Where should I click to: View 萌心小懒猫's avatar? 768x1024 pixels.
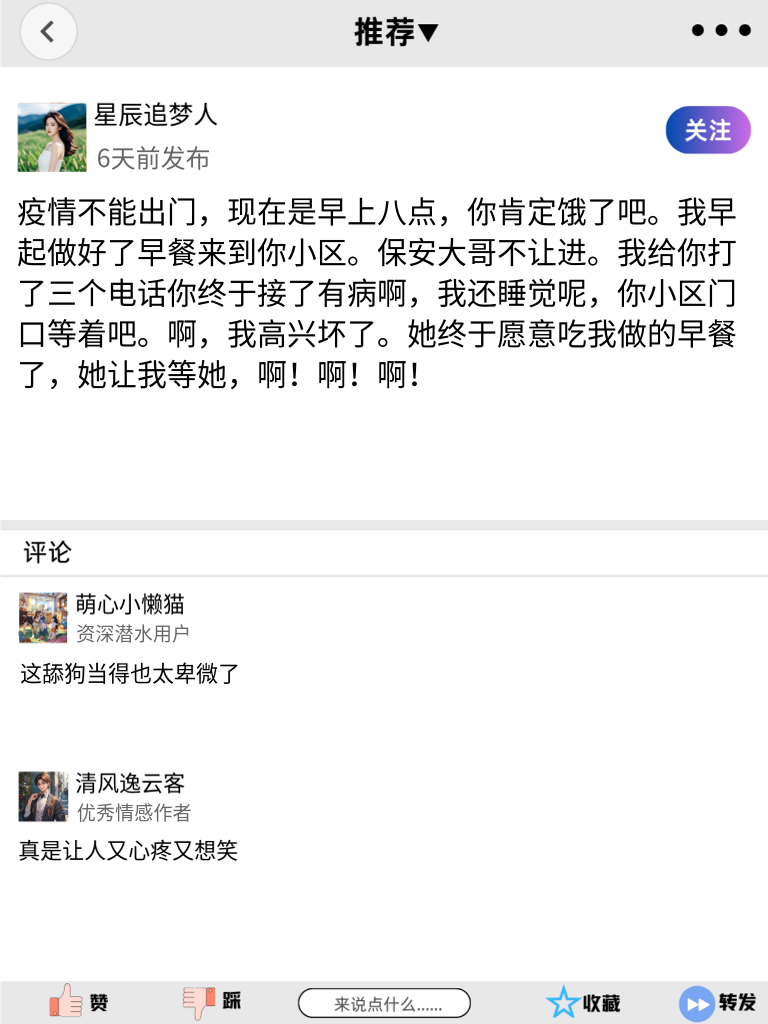pos(43,618)
